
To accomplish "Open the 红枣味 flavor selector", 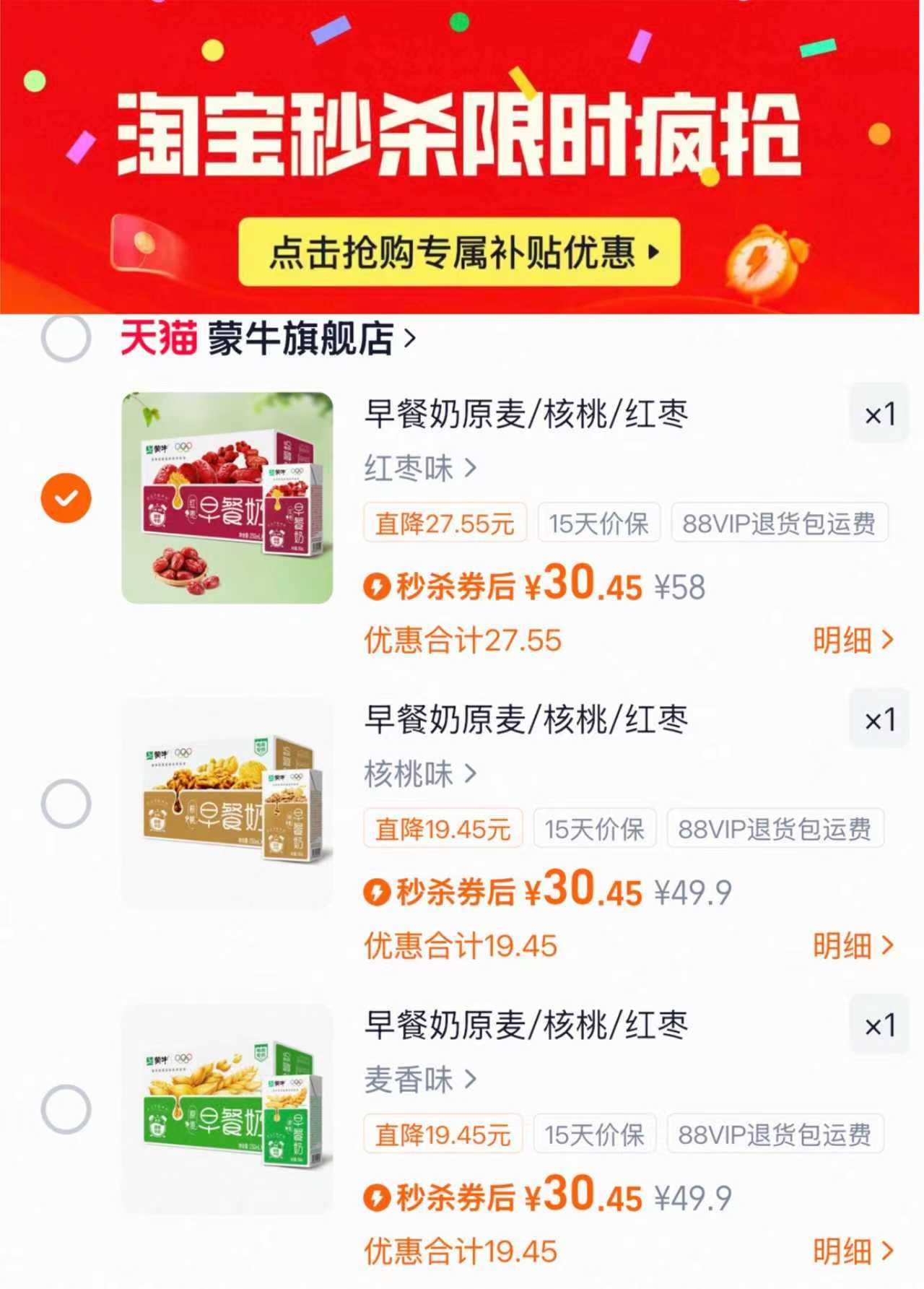I will 419,468.
